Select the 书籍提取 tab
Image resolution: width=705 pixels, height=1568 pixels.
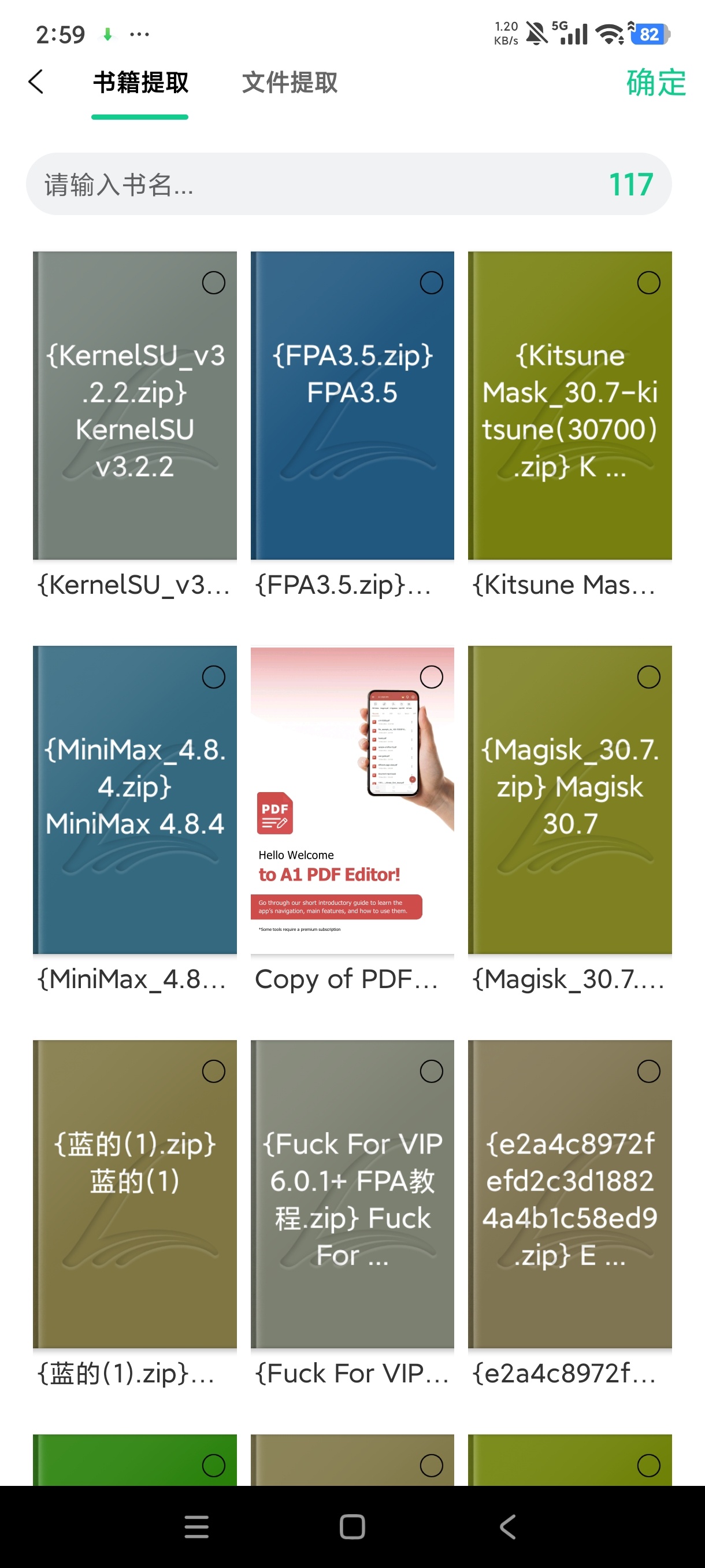coord(140,82)
